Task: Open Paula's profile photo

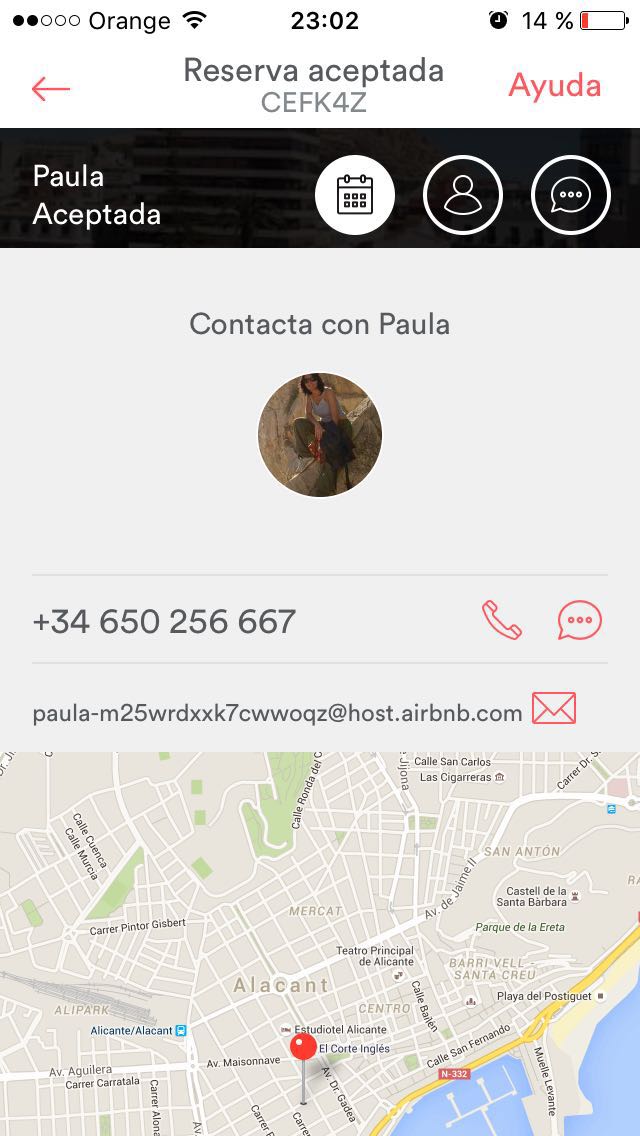Action: [x=320, y=435]
